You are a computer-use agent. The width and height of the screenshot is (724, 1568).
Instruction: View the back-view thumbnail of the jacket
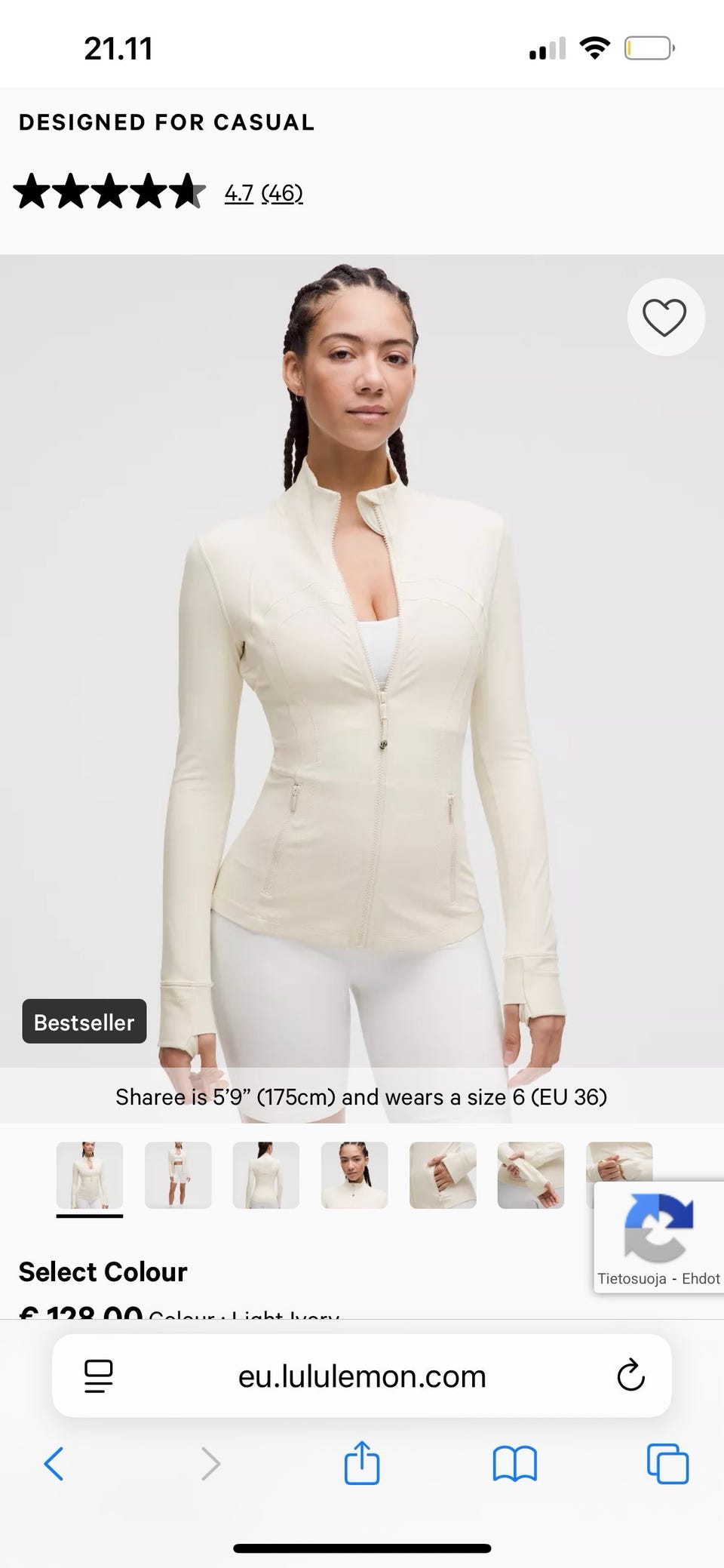point(266,1175)
